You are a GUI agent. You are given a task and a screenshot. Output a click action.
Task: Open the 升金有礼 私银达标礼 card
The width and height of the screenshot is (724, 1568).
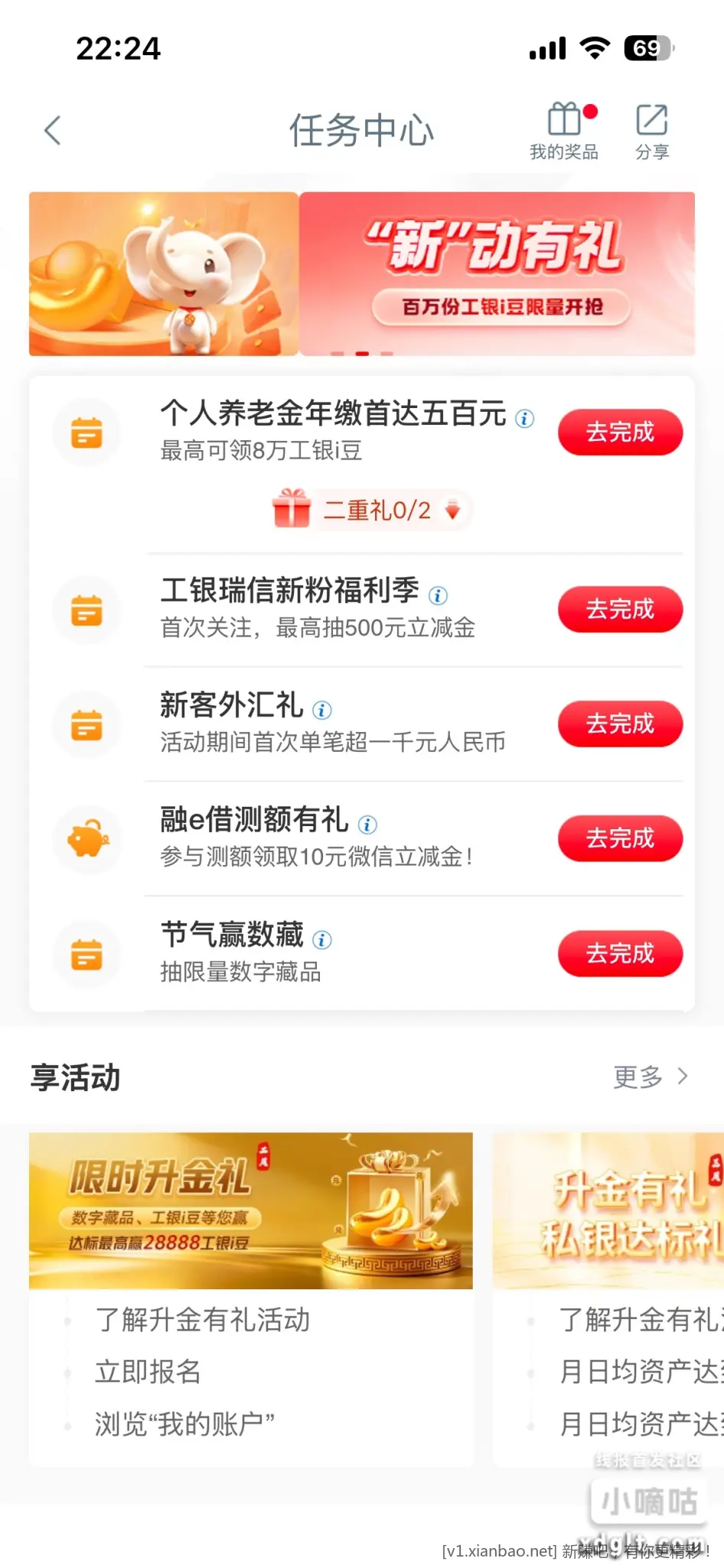point(608,1210)
